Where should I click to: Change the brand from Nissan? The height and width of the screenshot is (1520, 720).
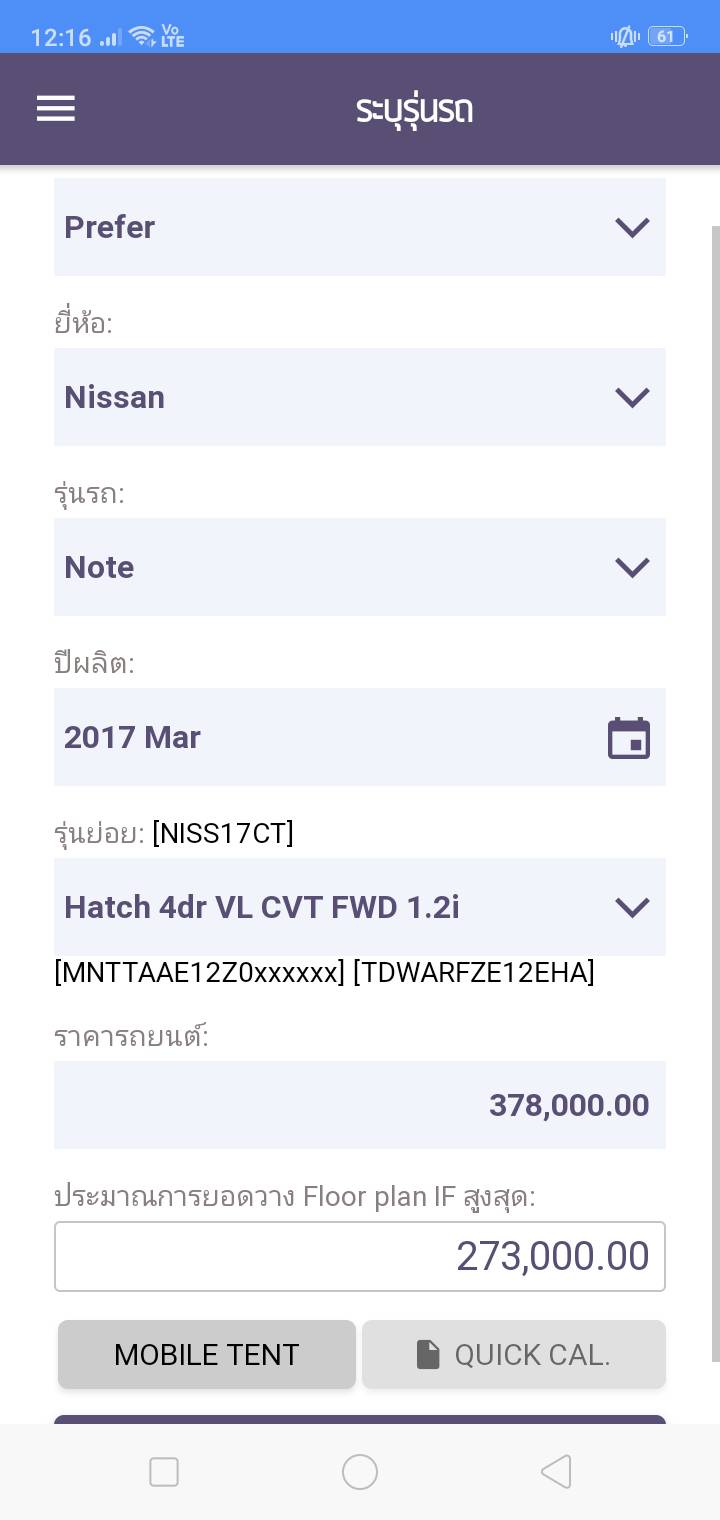coord(360,397)
